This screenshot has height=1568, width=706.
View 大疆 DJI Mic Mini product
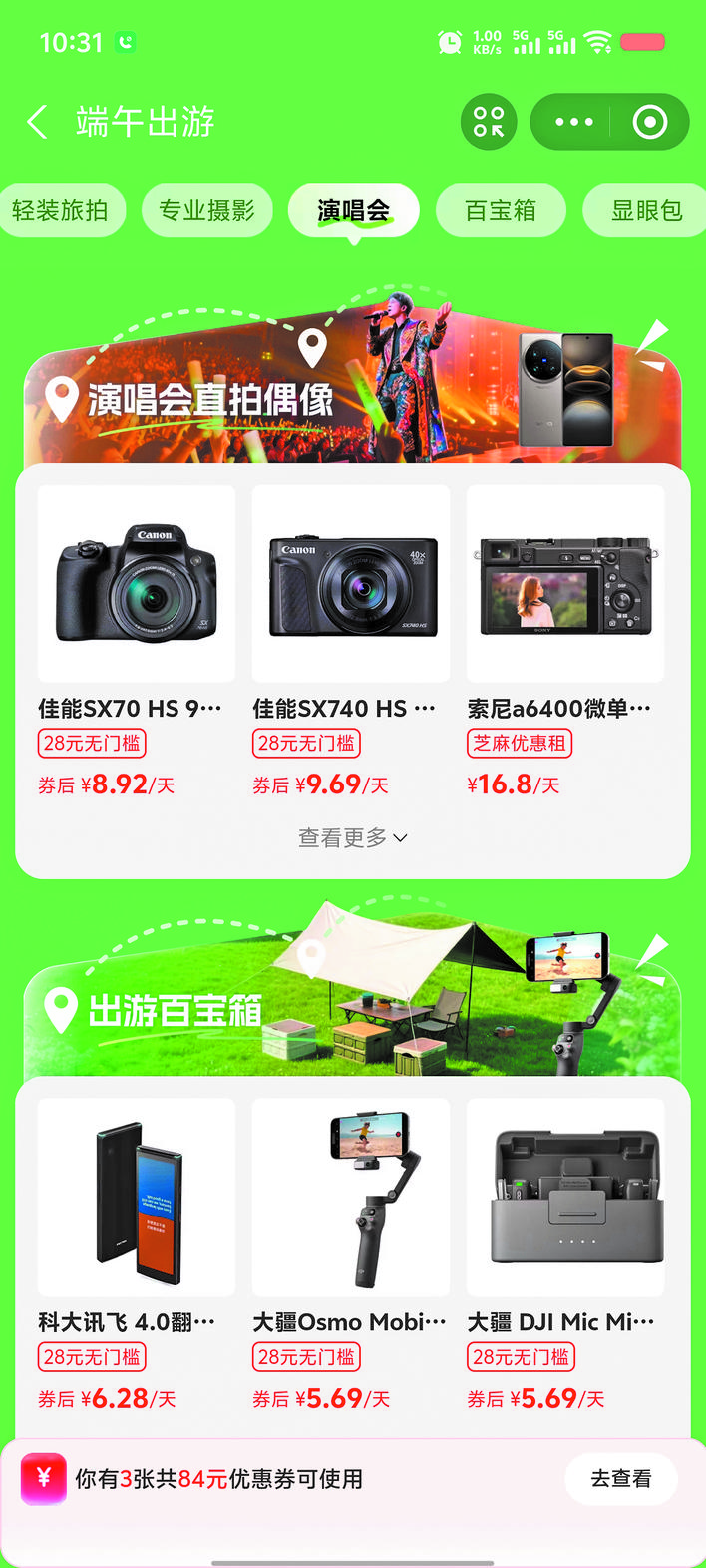click(565, 1255)
